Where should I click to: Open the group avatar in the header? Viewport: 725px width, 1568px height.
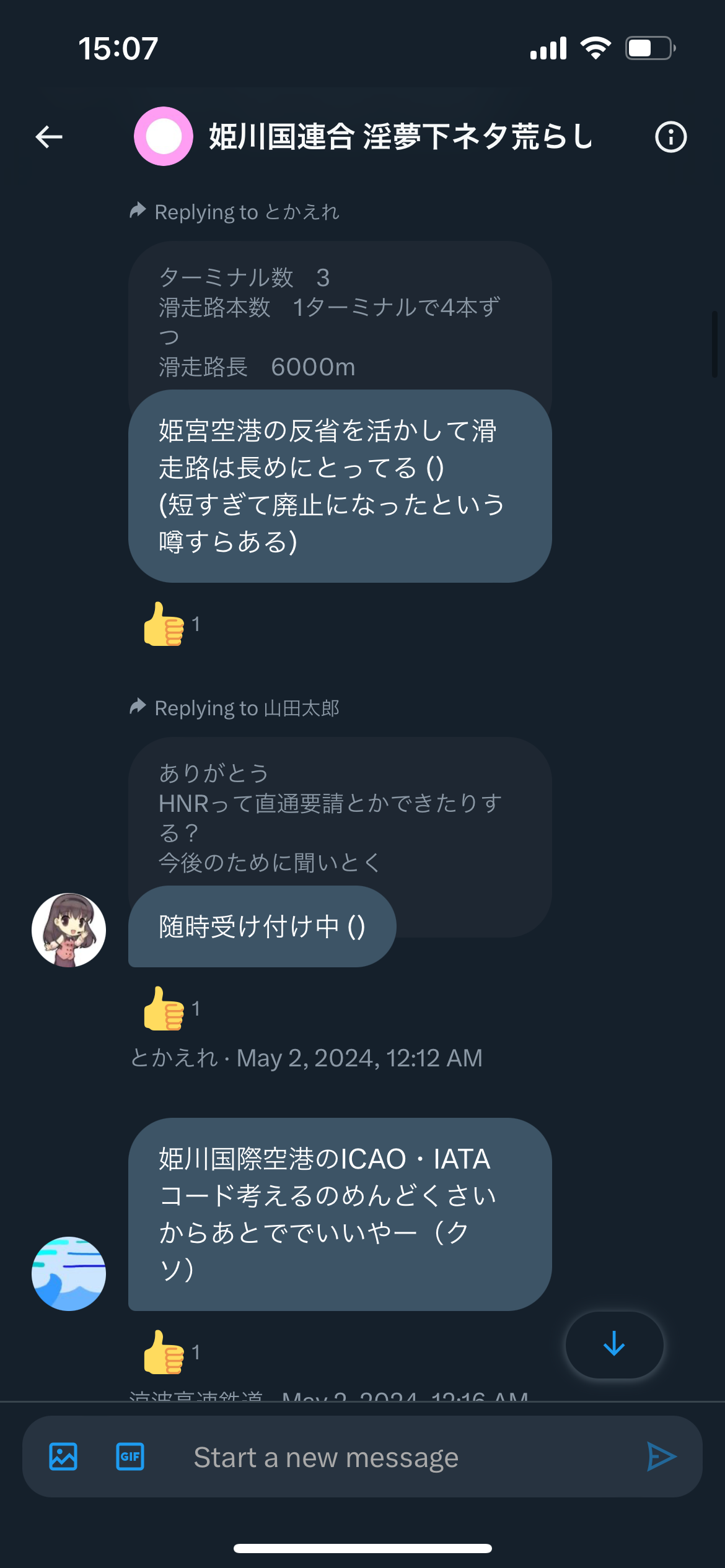point(164,136)
